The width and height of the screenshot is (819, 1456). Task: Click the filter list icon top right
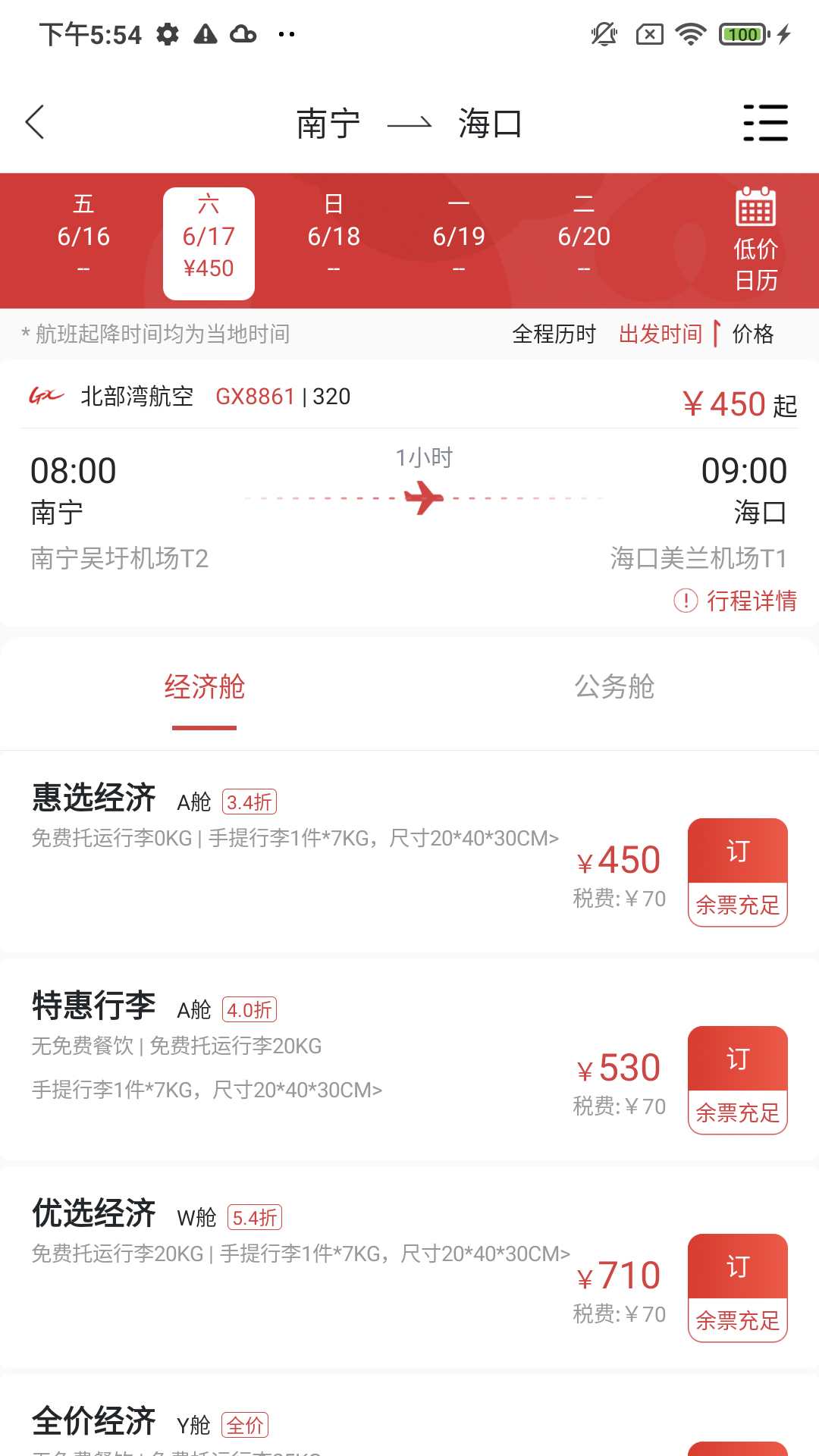(765, 122)
